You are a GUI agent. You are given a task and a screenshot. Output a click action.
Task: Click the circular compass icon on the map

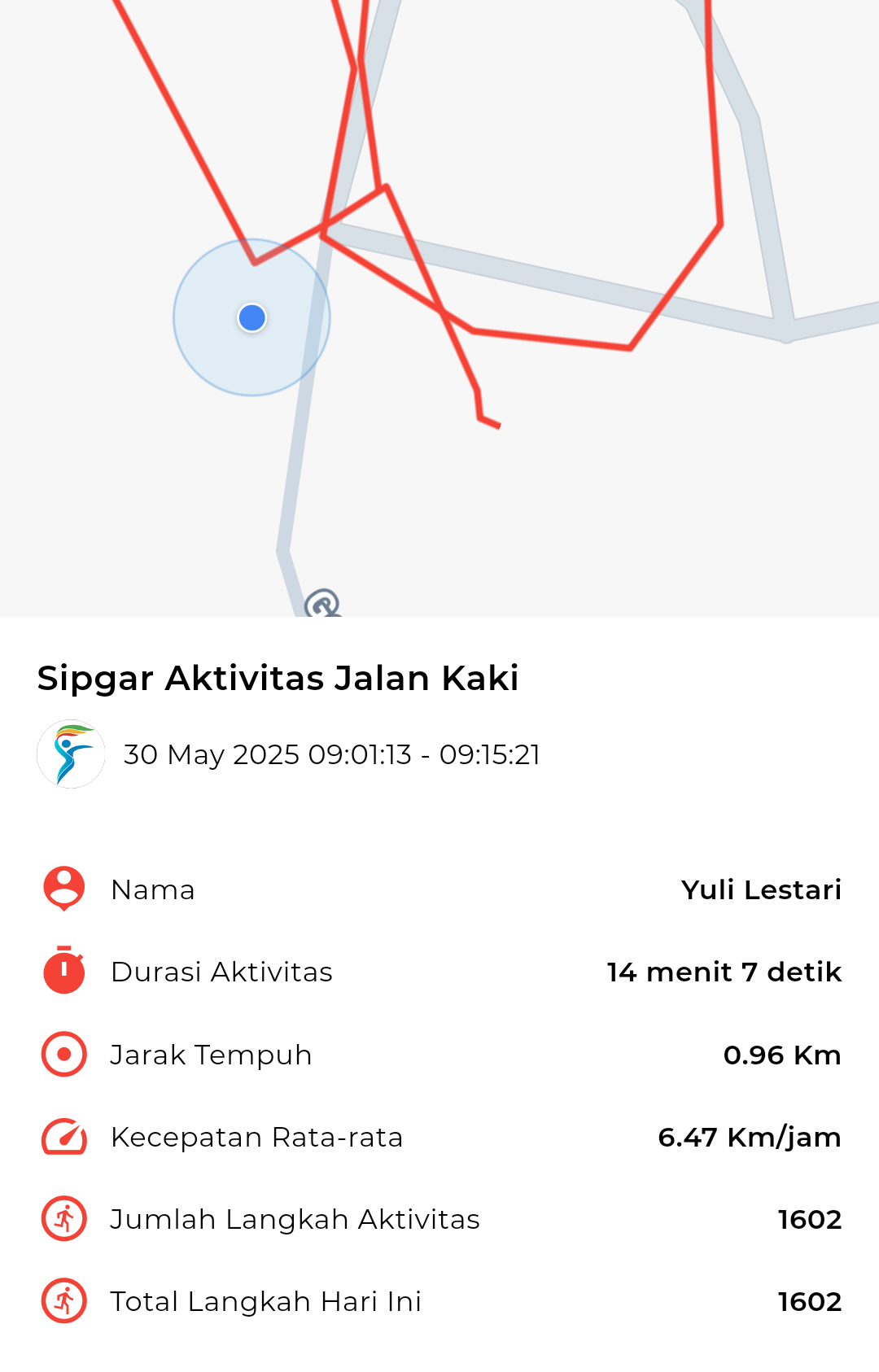point(323,605)
